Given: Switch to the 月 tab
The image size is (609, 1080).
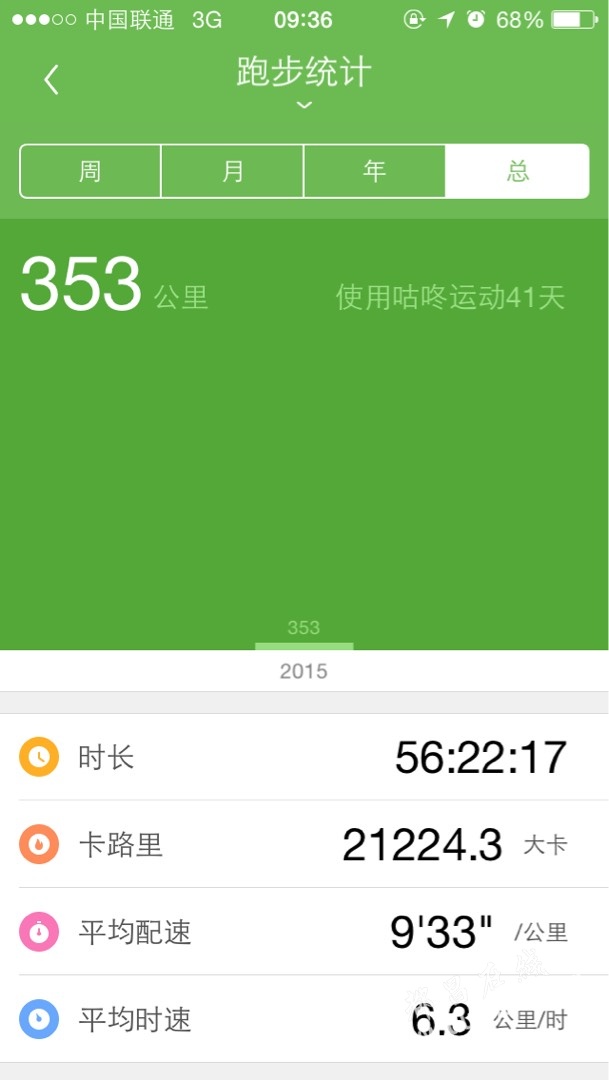Looking at the screenshot, I should pos(232,171).
